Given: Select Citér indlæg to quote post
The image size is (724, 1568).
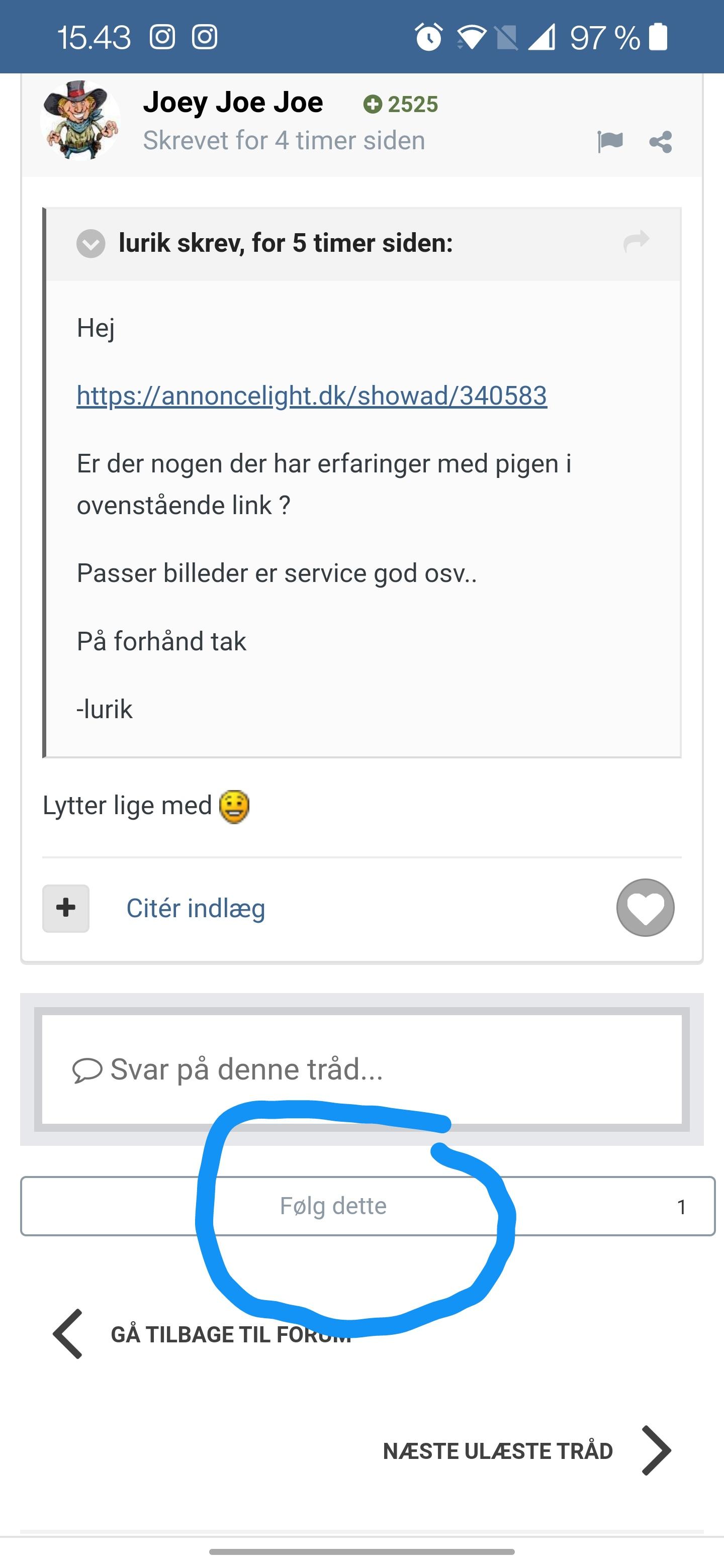Looking at the screenshot, I should tap(196, 908).
